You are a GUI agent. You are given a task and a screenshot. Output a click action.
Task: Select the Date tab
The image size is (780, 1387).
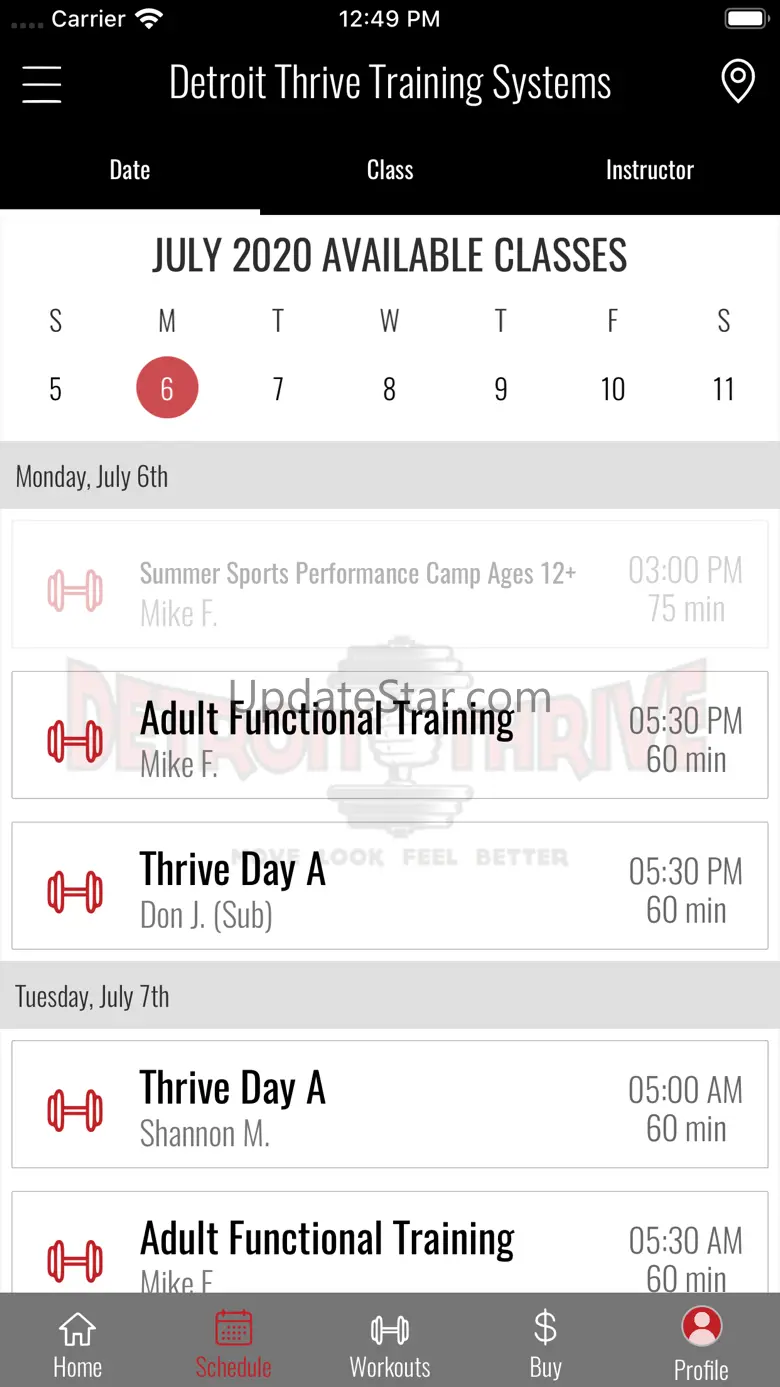[130, 170]
